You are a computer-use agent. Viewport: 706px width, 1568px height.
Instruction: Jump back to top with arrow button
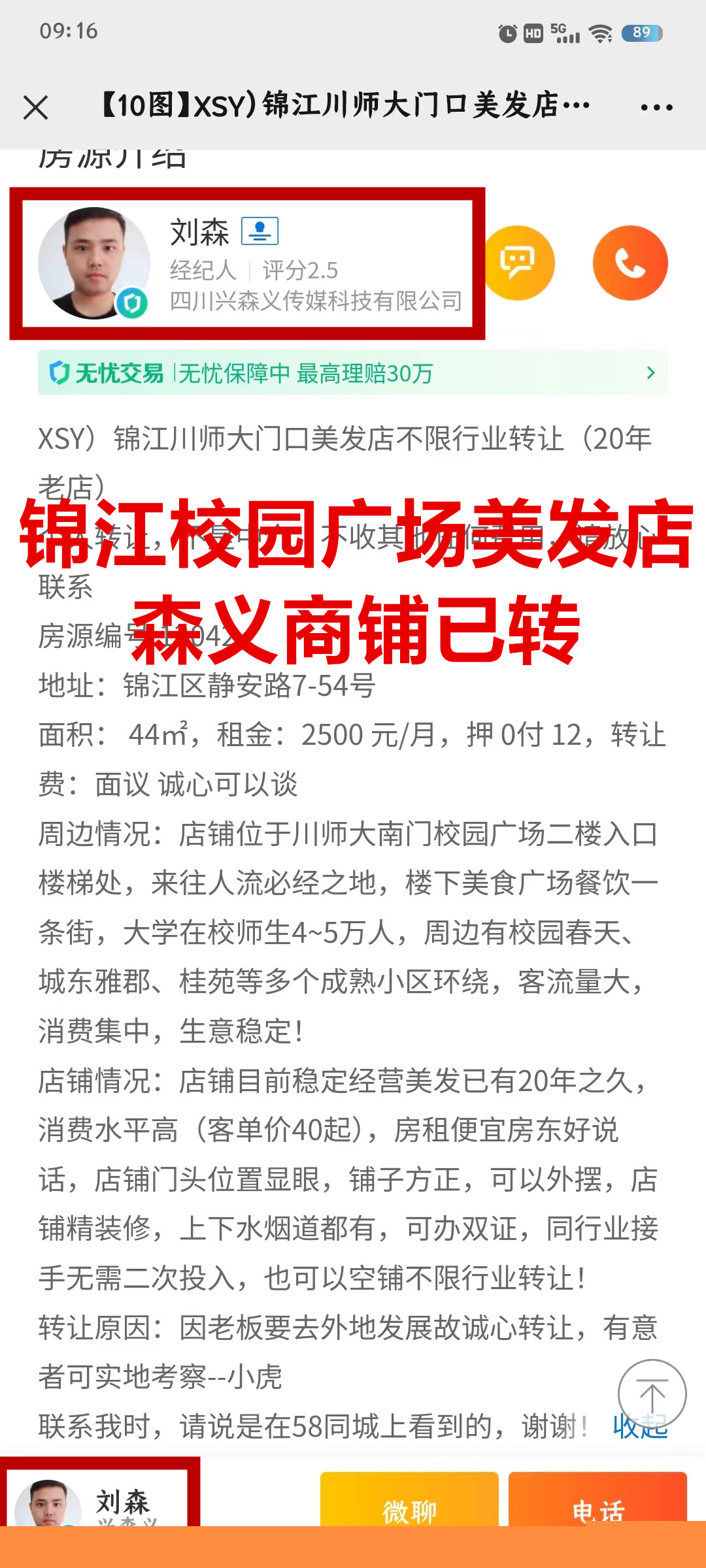(x=652, y=1394)
